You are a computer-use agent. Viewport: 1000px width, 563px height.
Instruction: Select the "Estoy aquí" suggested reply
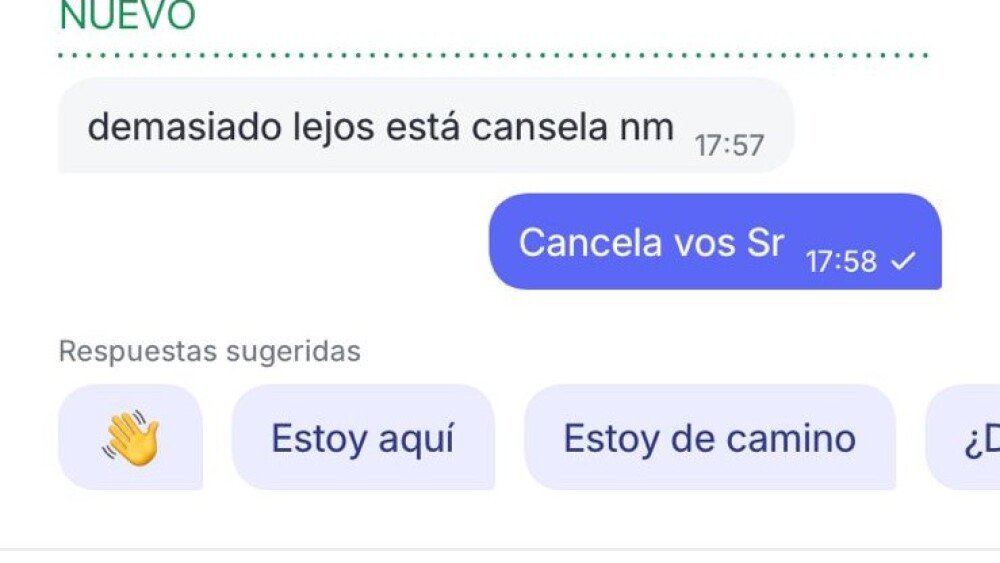[x=363, y=438]
